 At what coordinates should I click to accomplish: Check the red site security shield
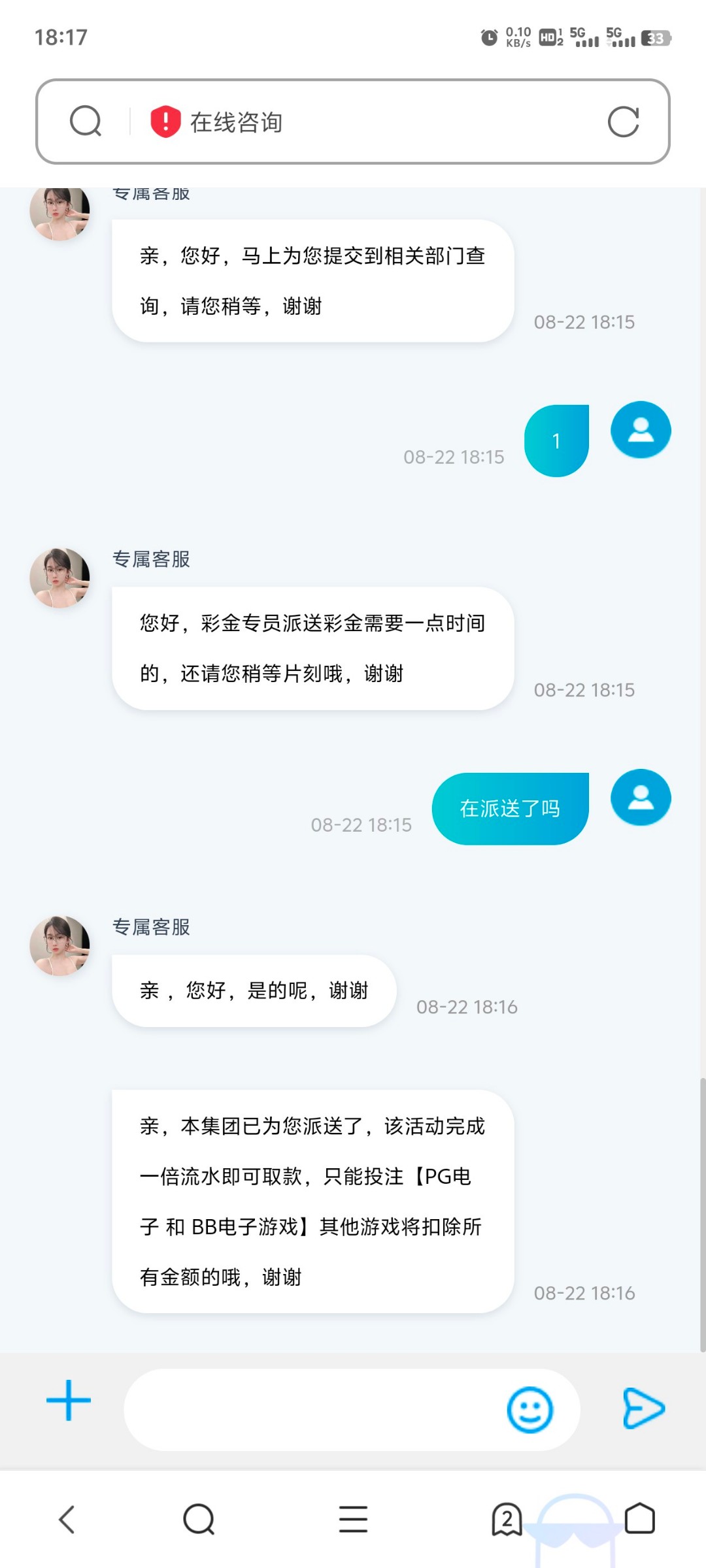165,122
